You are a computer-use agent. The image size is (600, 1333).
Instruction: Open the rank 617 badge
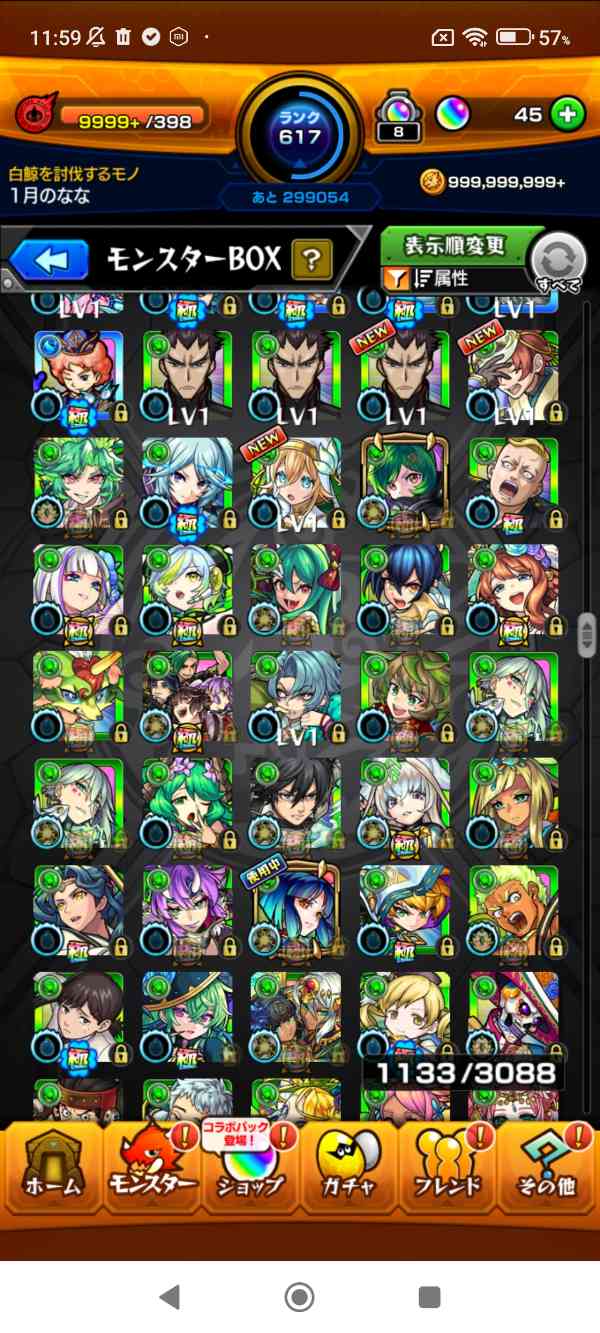pyautogui.click(x=299, y=130)
